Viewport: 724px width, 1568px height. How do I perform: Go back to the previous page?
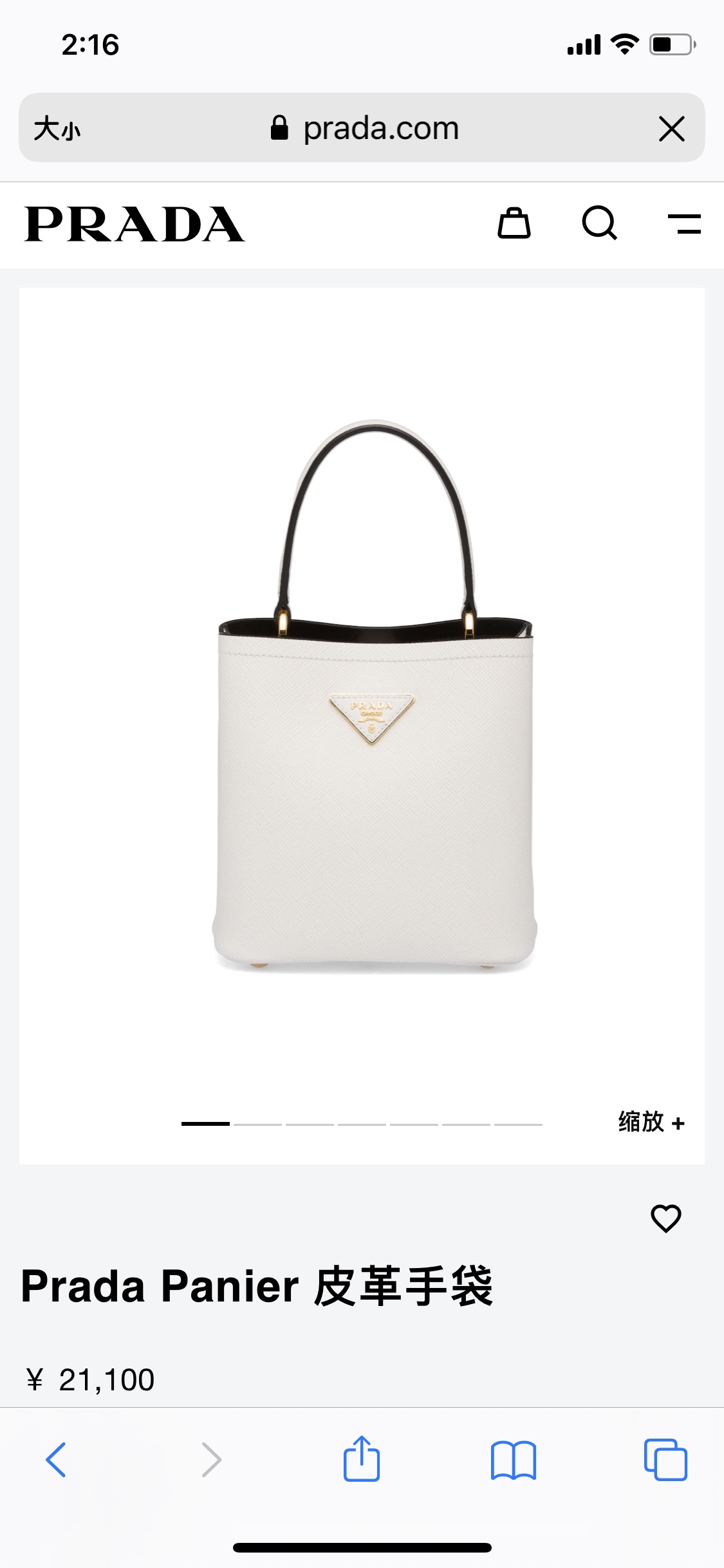coord(56,1459)
